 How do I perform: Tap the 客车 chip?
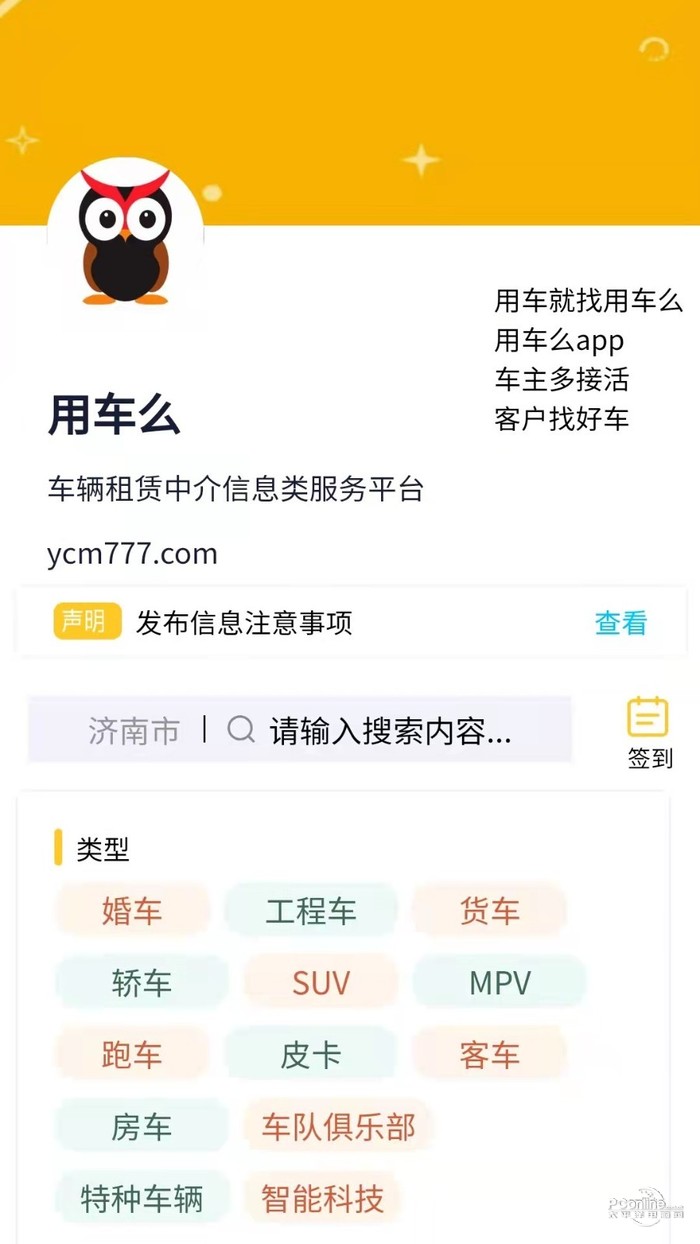(x=489, y=1055)
